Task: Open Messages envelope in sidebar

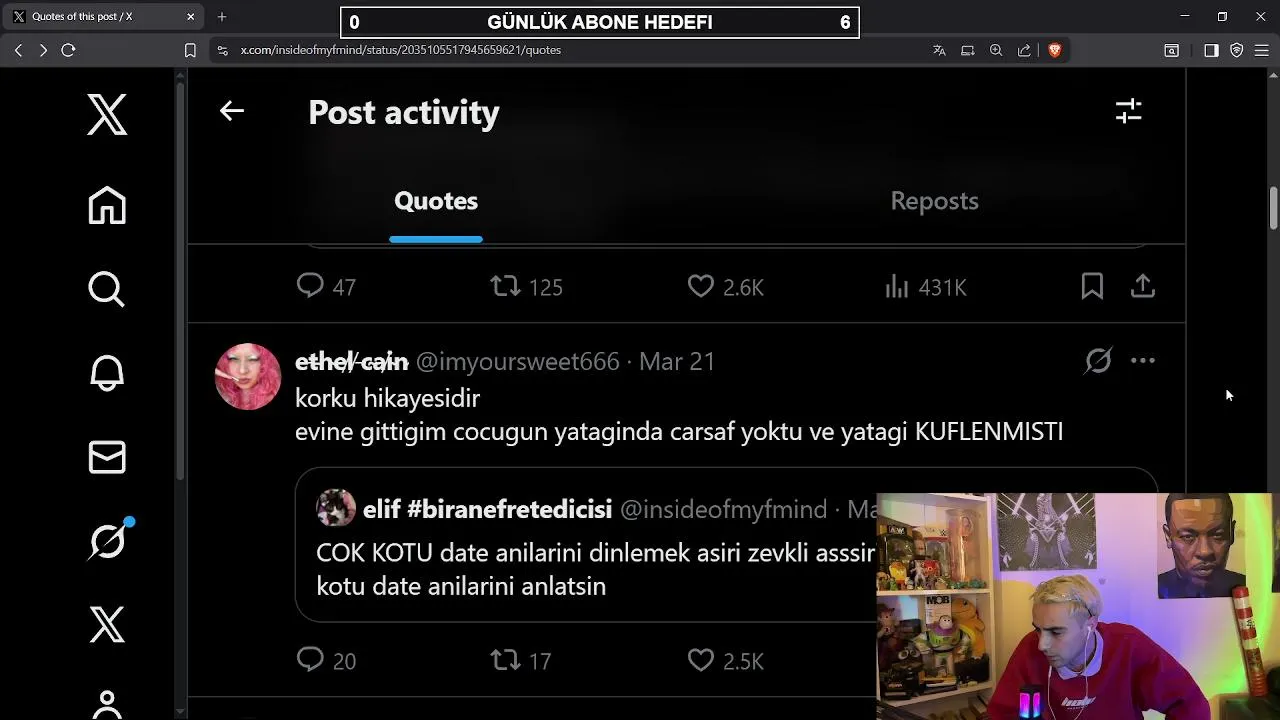Action: tap(107, 457)
